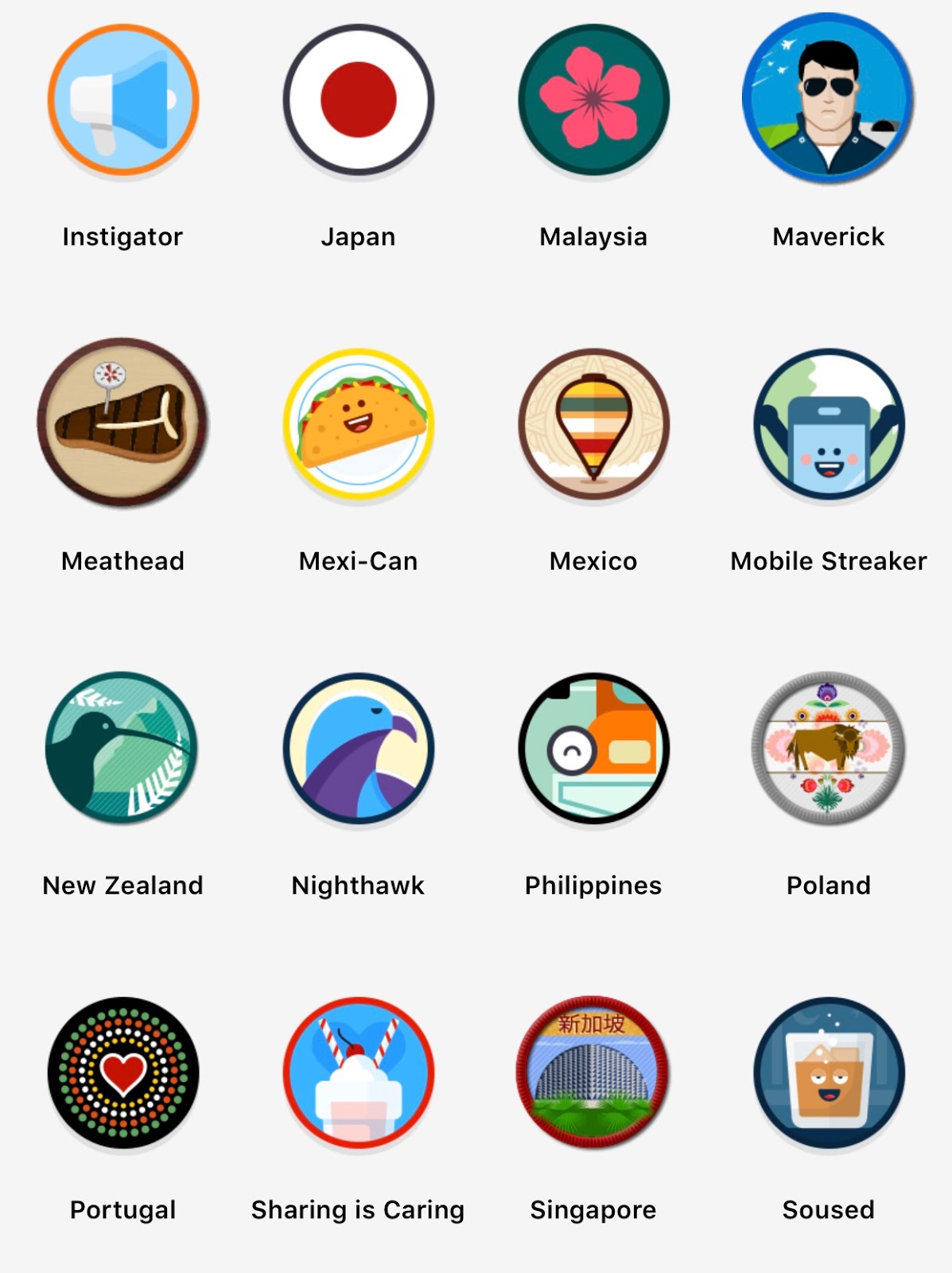Select the Mexico hot air balloon badge
This screenshot has height=1273, width=952.
593,424
